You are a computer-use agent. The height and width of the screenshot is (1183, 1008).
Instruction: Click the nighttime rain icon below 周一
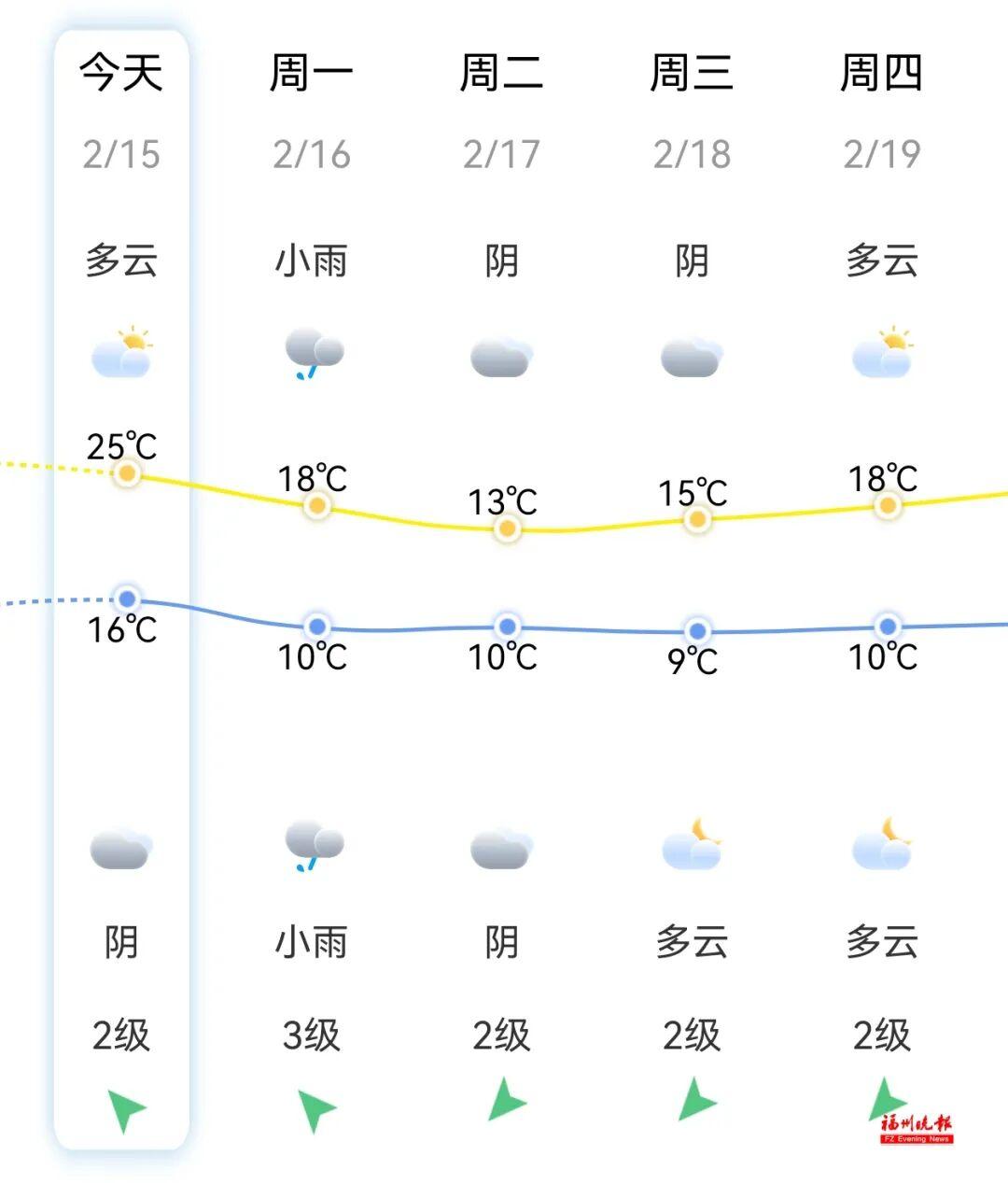coord(315,845)
